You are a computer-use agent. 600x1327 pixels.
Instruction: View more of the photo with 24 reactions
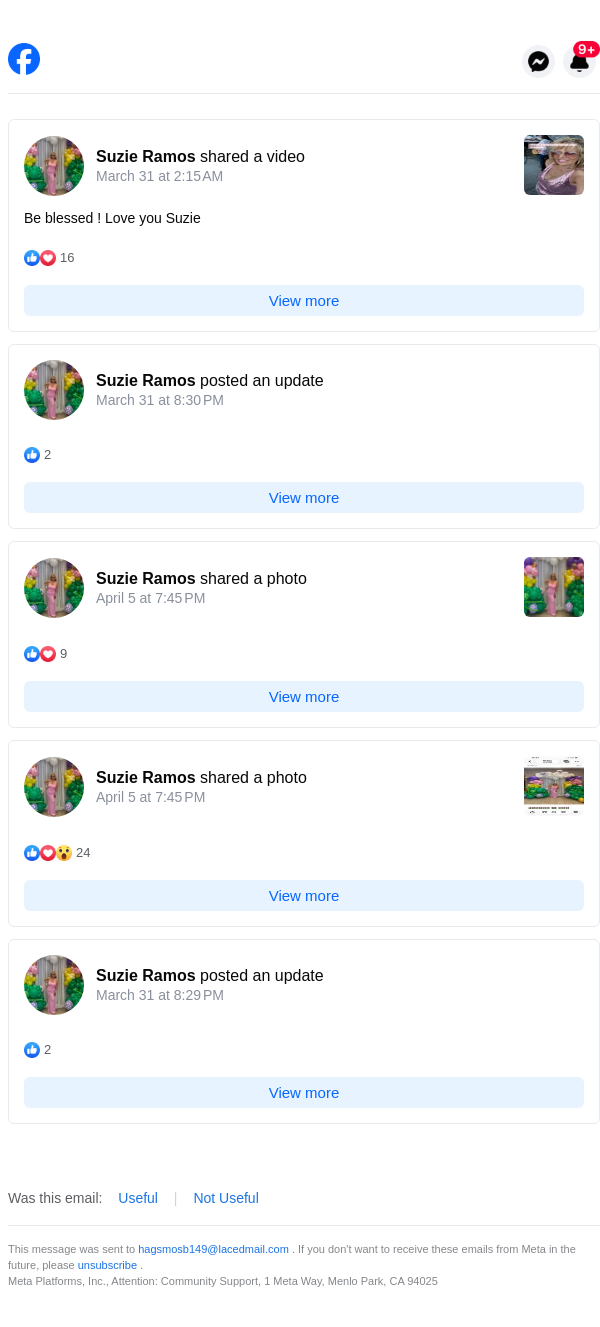coord(304,895)
